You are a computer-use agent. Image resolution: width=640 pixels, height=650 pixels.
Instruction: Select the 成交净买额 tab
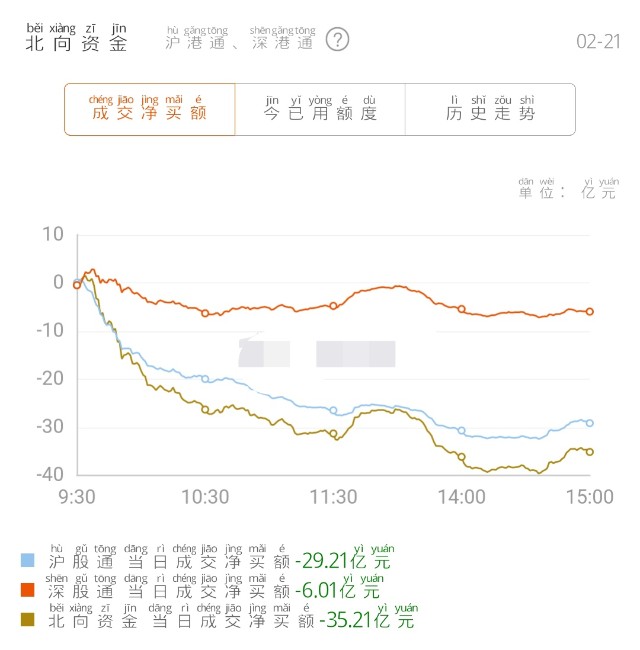point(150,109)
